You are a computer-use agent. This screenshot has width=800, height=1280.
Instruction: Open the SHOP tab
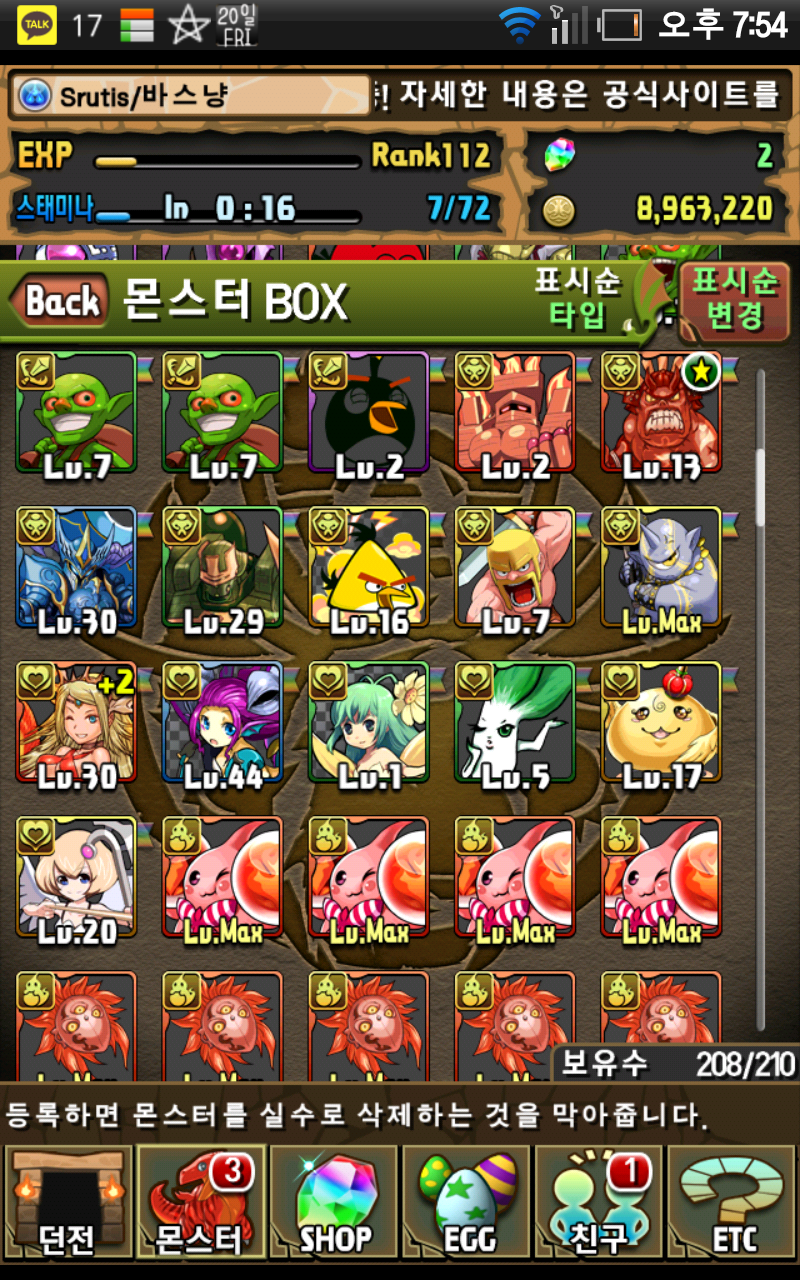coord(335,1202)
